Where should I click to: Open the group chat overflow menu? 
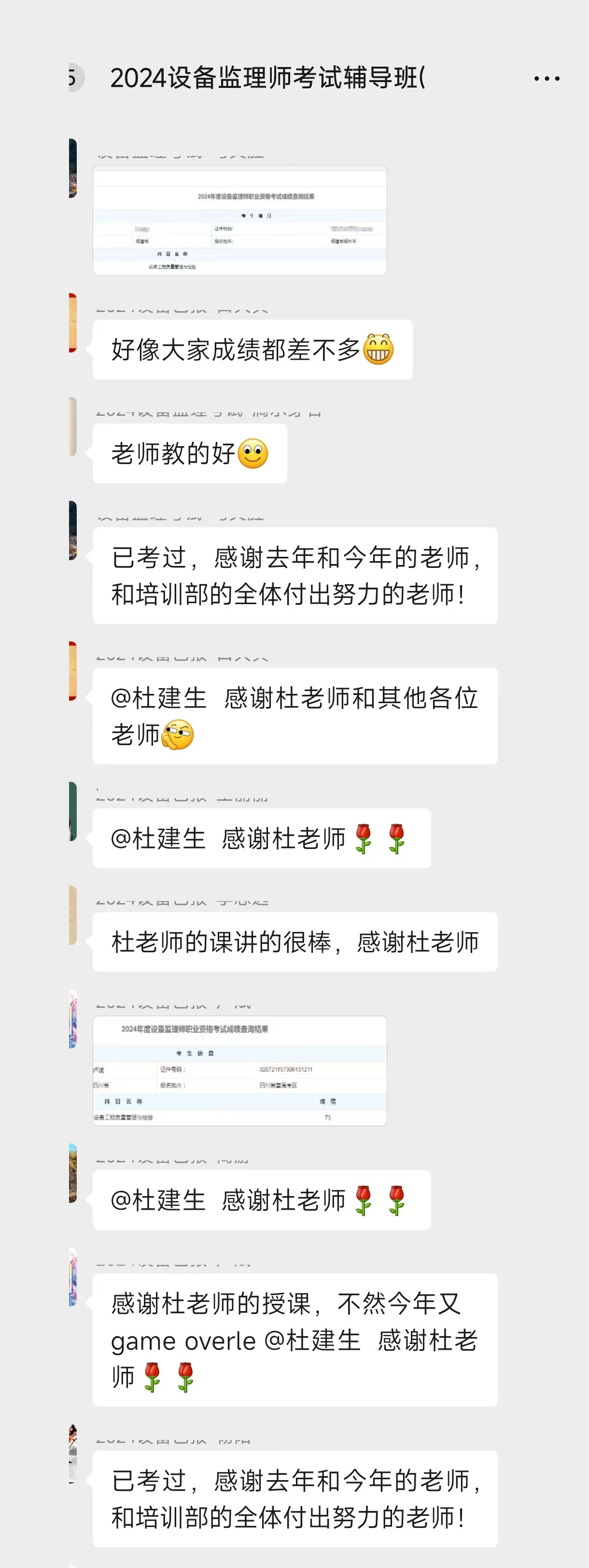547,79
